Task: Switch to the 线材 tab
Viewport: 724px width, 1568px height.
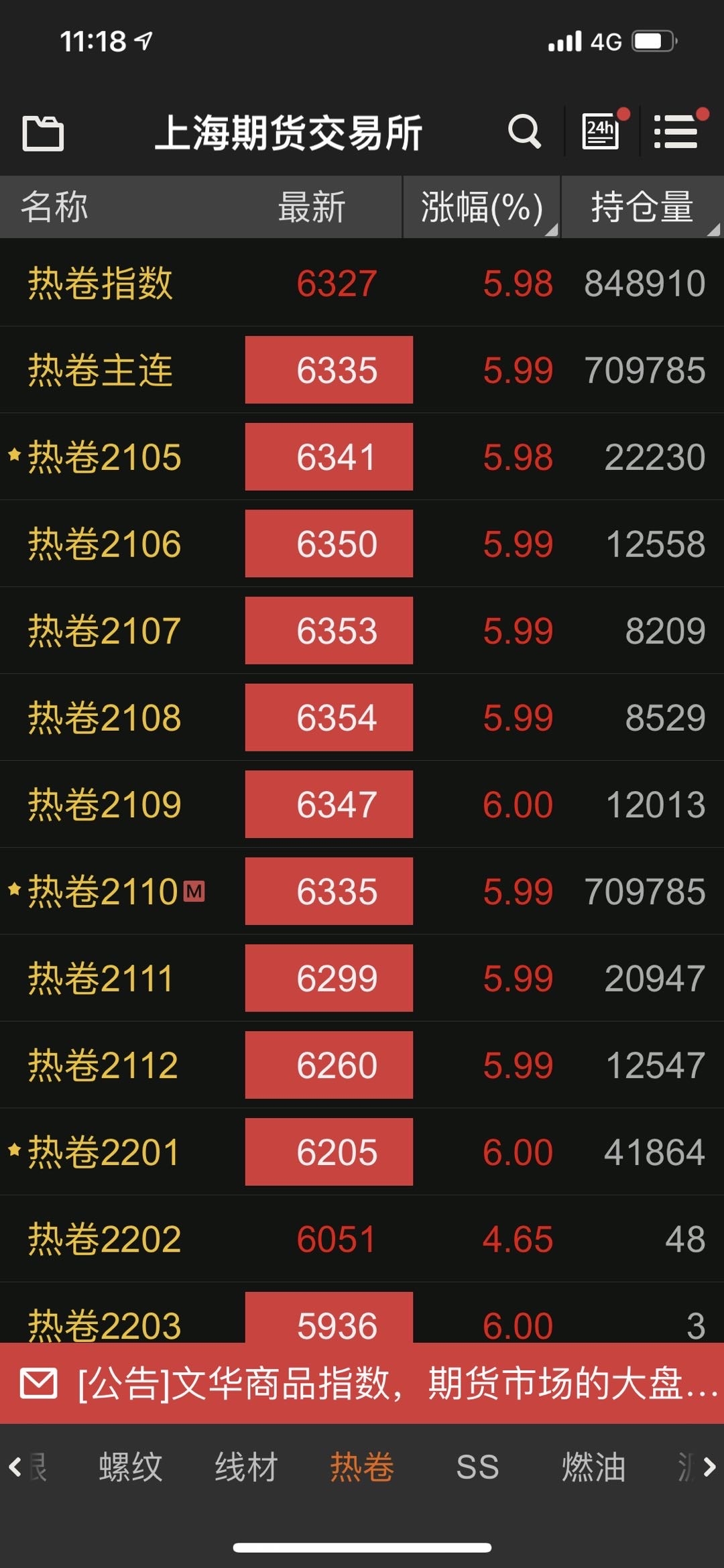Action: [x=246, y=1467]
